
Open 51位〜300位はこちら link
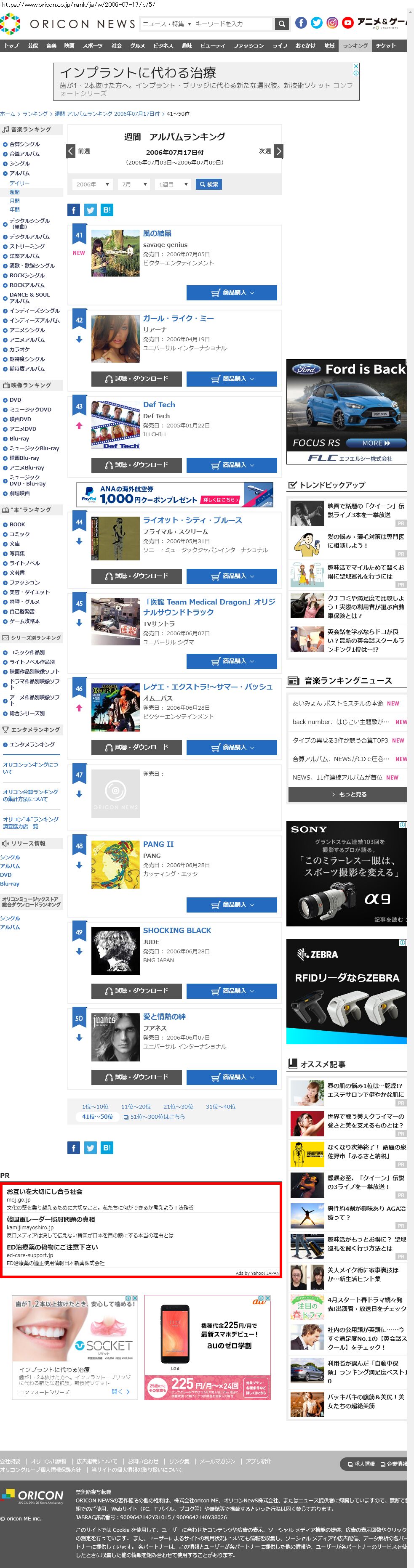pyautogui.click(x=154, y=1117)
